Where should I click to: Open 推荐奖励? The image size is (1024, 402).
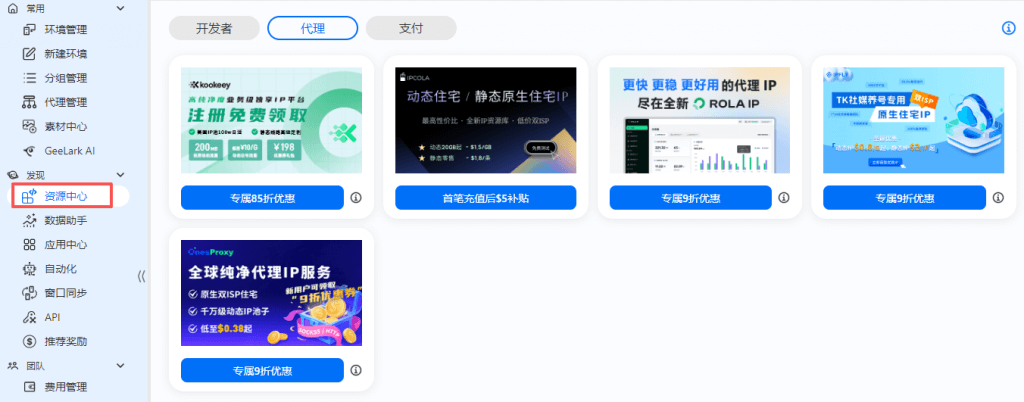coord(65,342)
